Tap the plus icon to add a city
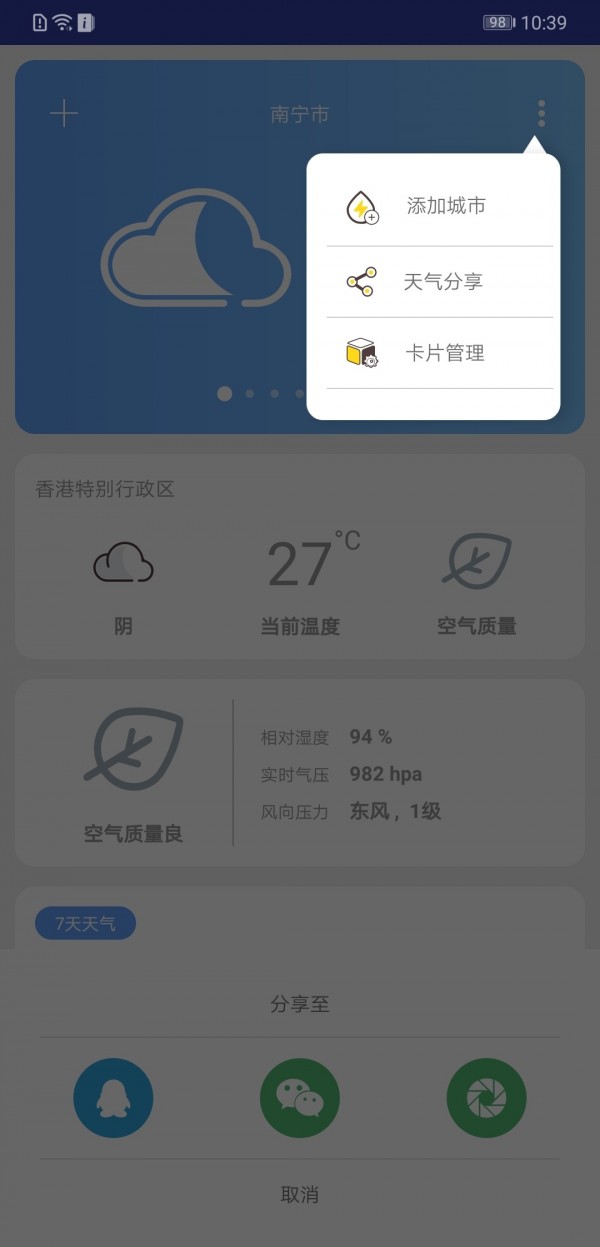 (x=64, y=114)
